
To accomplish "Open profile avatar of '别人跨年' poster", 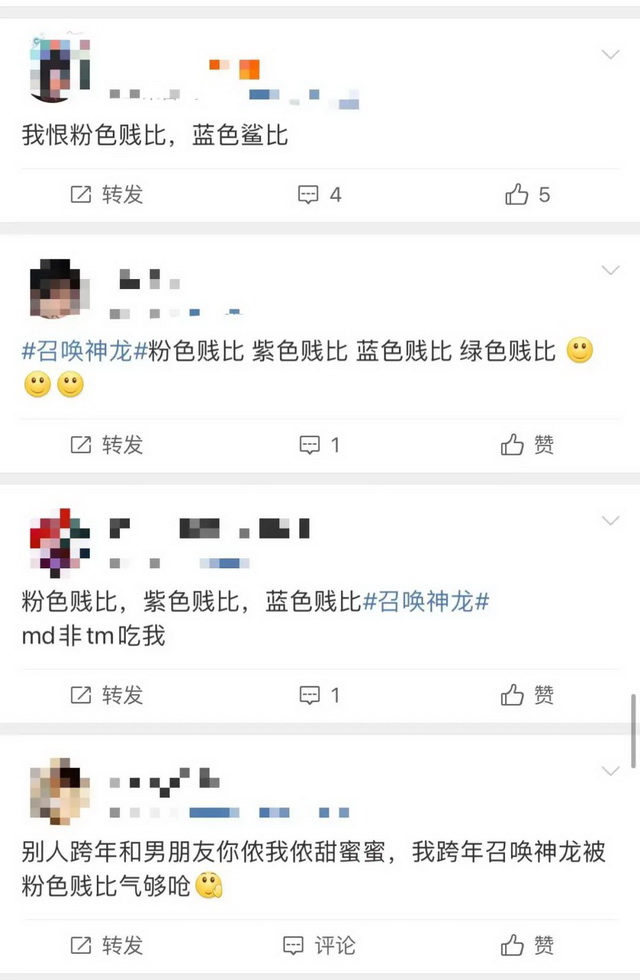I will click(x=59, y=790).
